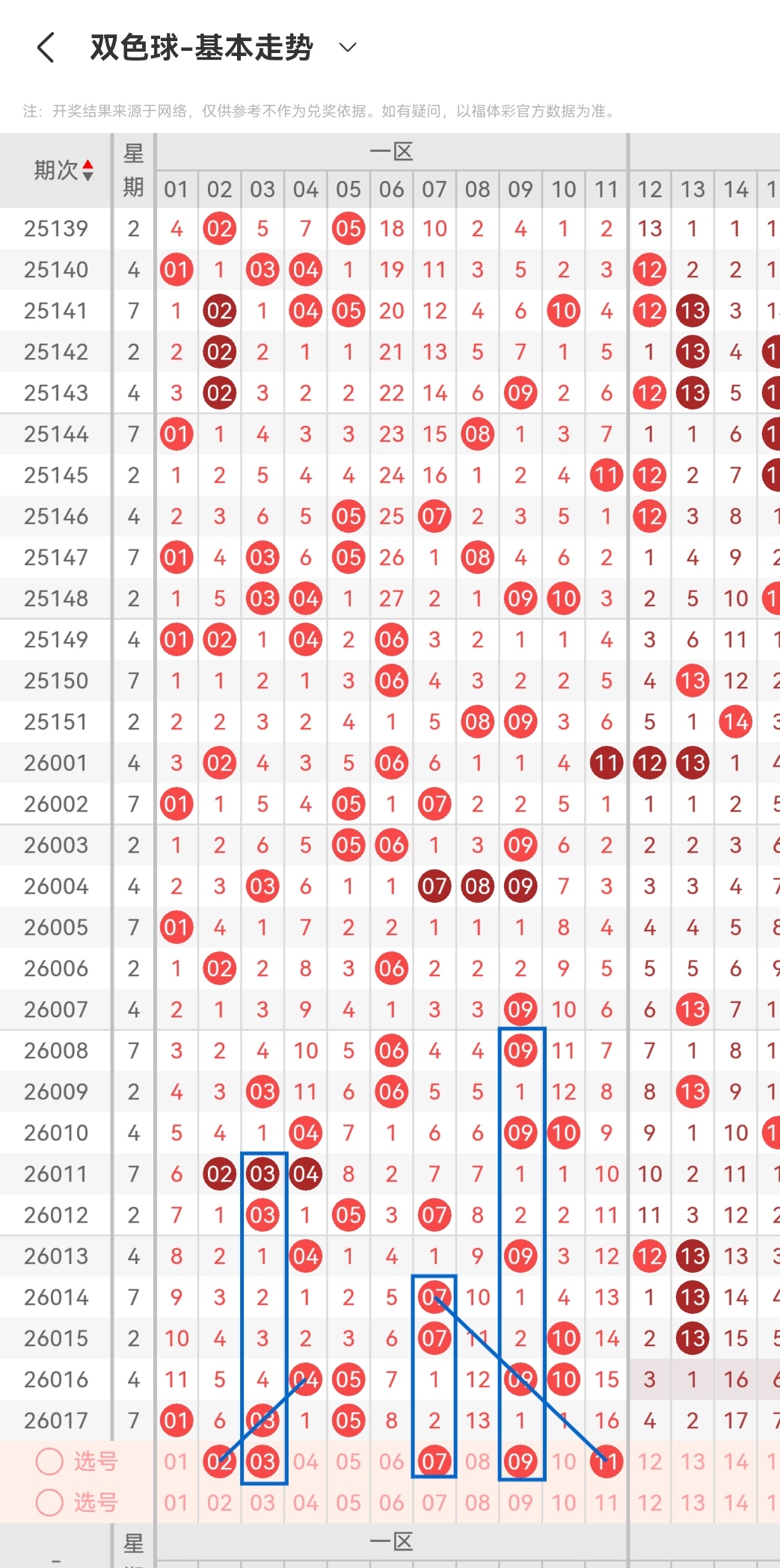Deselect red ball 02 in first 选号 row
Screen dimensions: 780x1568
219,1461
